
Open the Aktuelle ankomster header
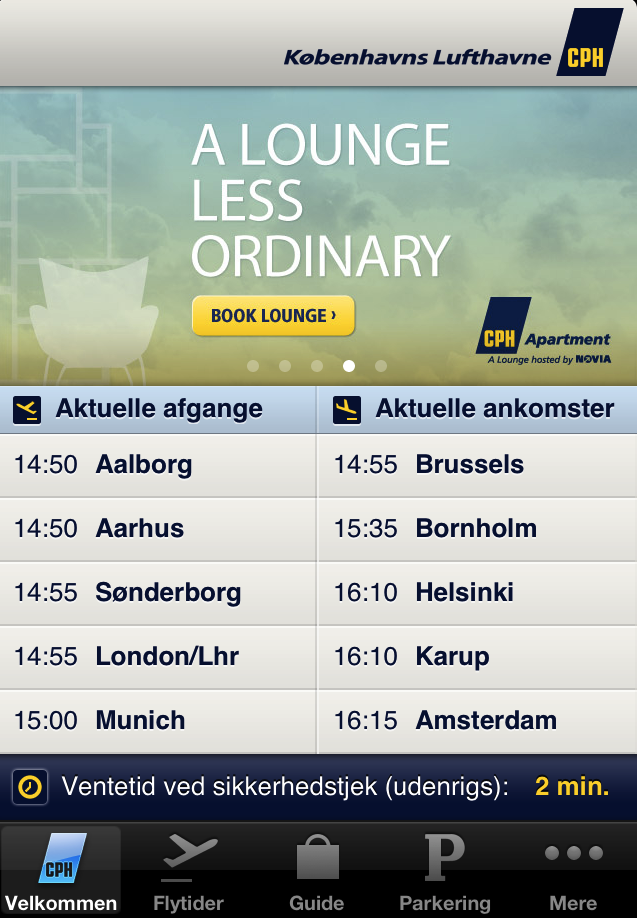tap(477, 409)
